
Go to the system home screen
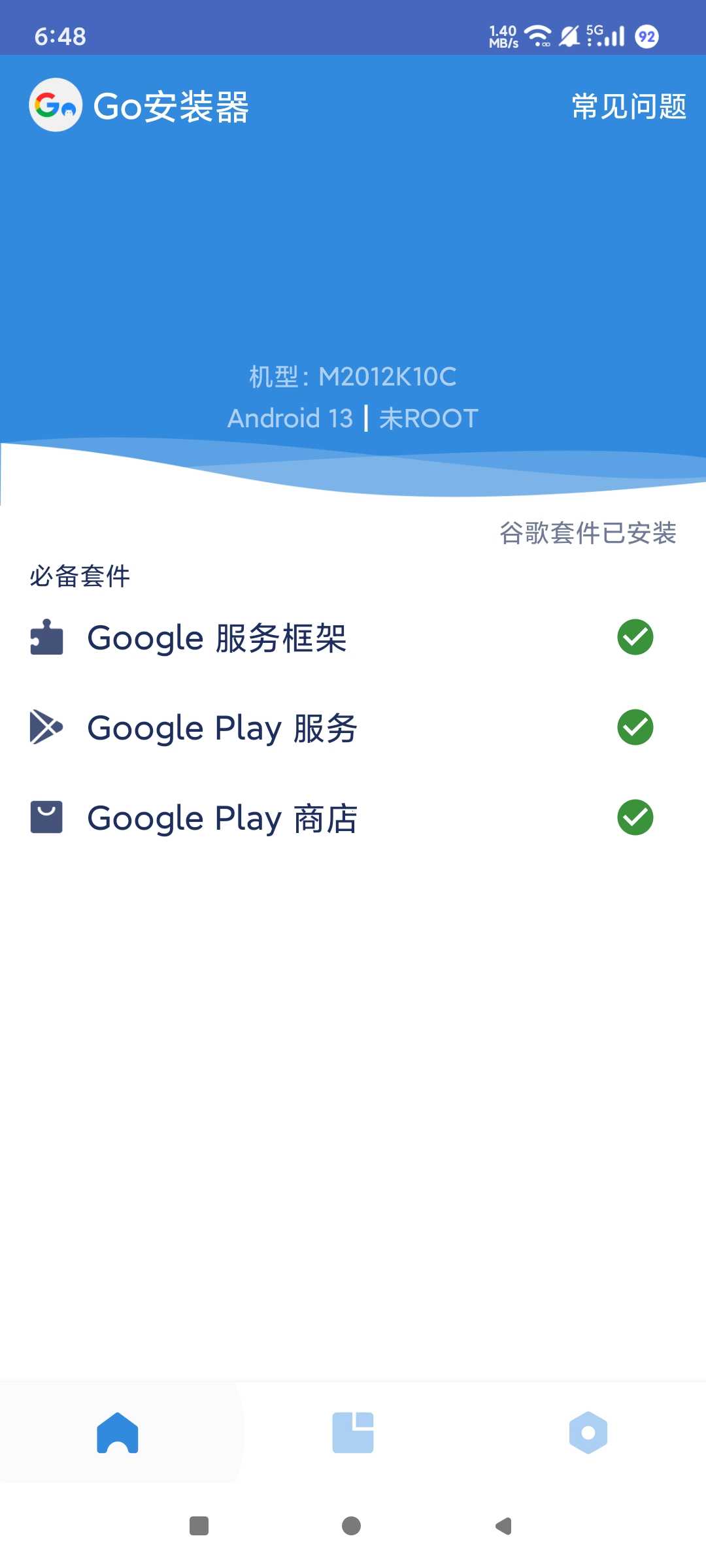click(x=352, y=1526)
